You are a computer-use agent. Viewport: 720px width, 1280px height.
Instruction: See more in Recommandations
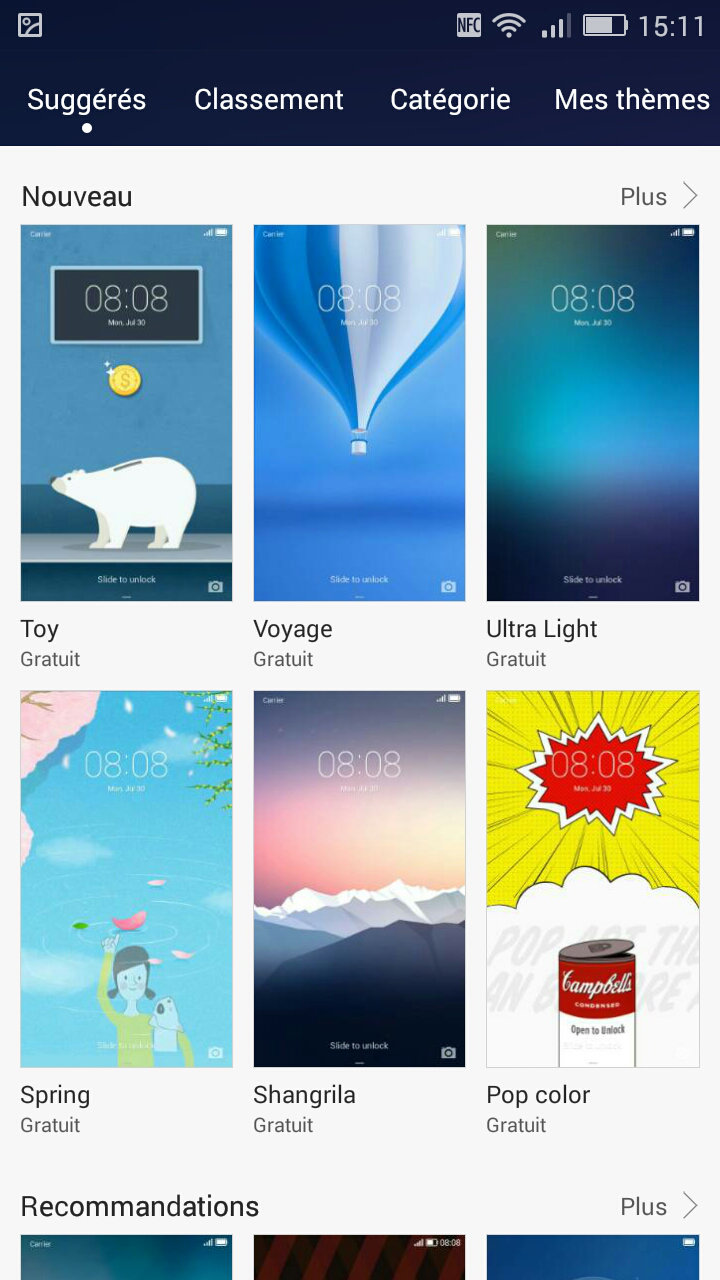[x=659, y=1207]
